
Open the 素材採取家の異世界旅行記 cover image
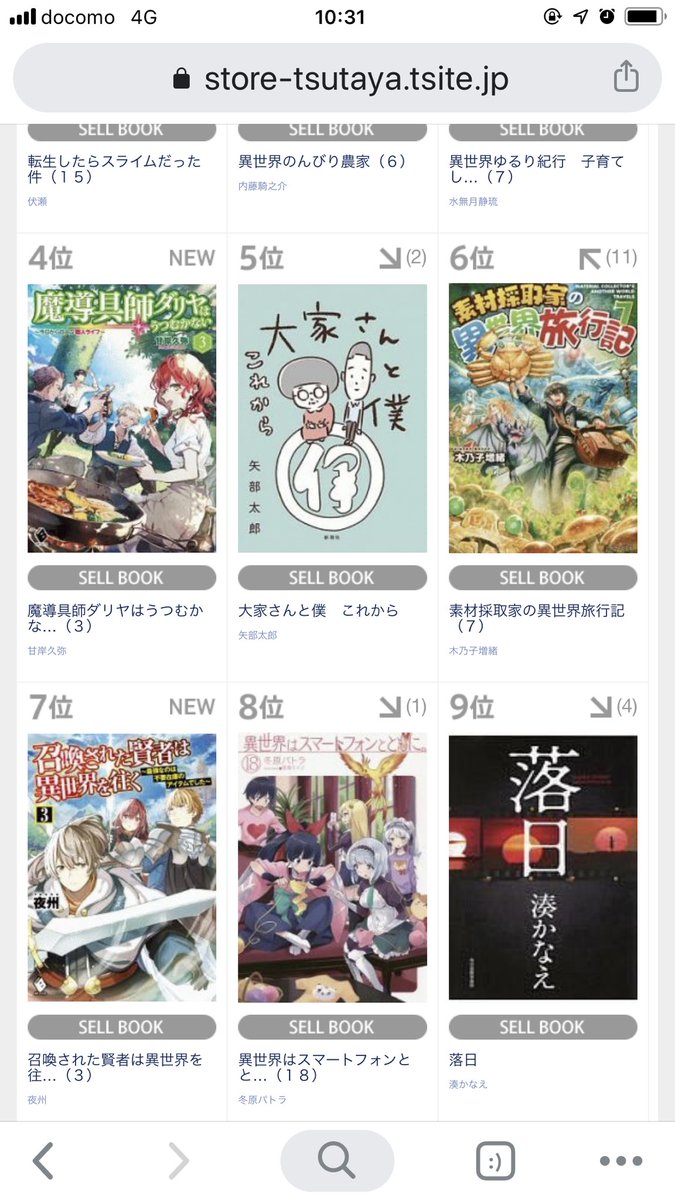pyautogui.click(x=543, y=418)
